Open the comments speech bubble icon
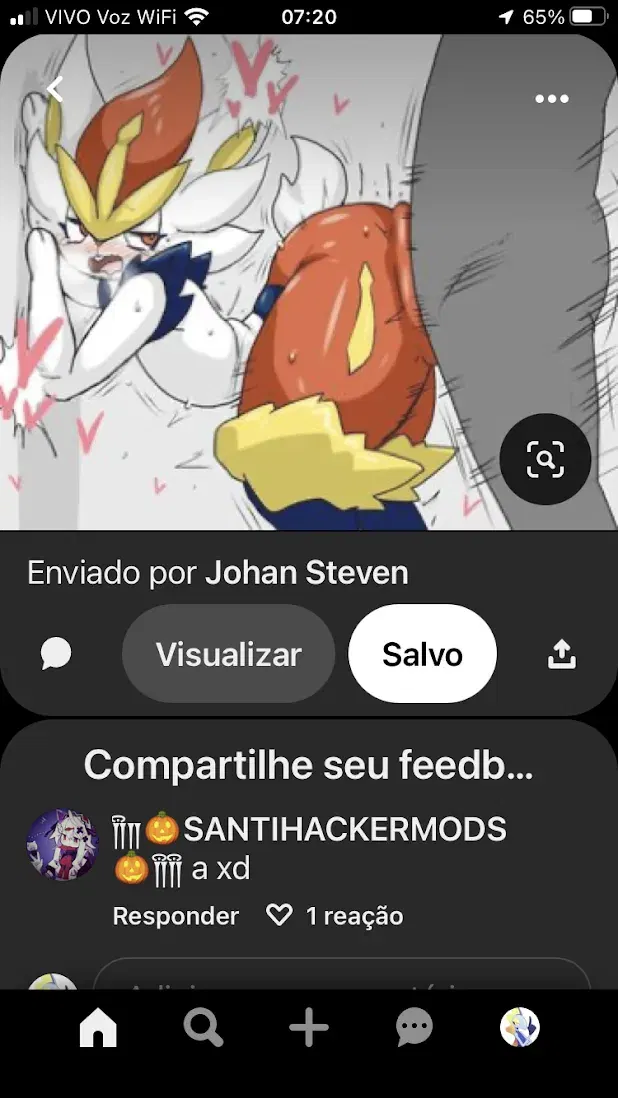 56,654
